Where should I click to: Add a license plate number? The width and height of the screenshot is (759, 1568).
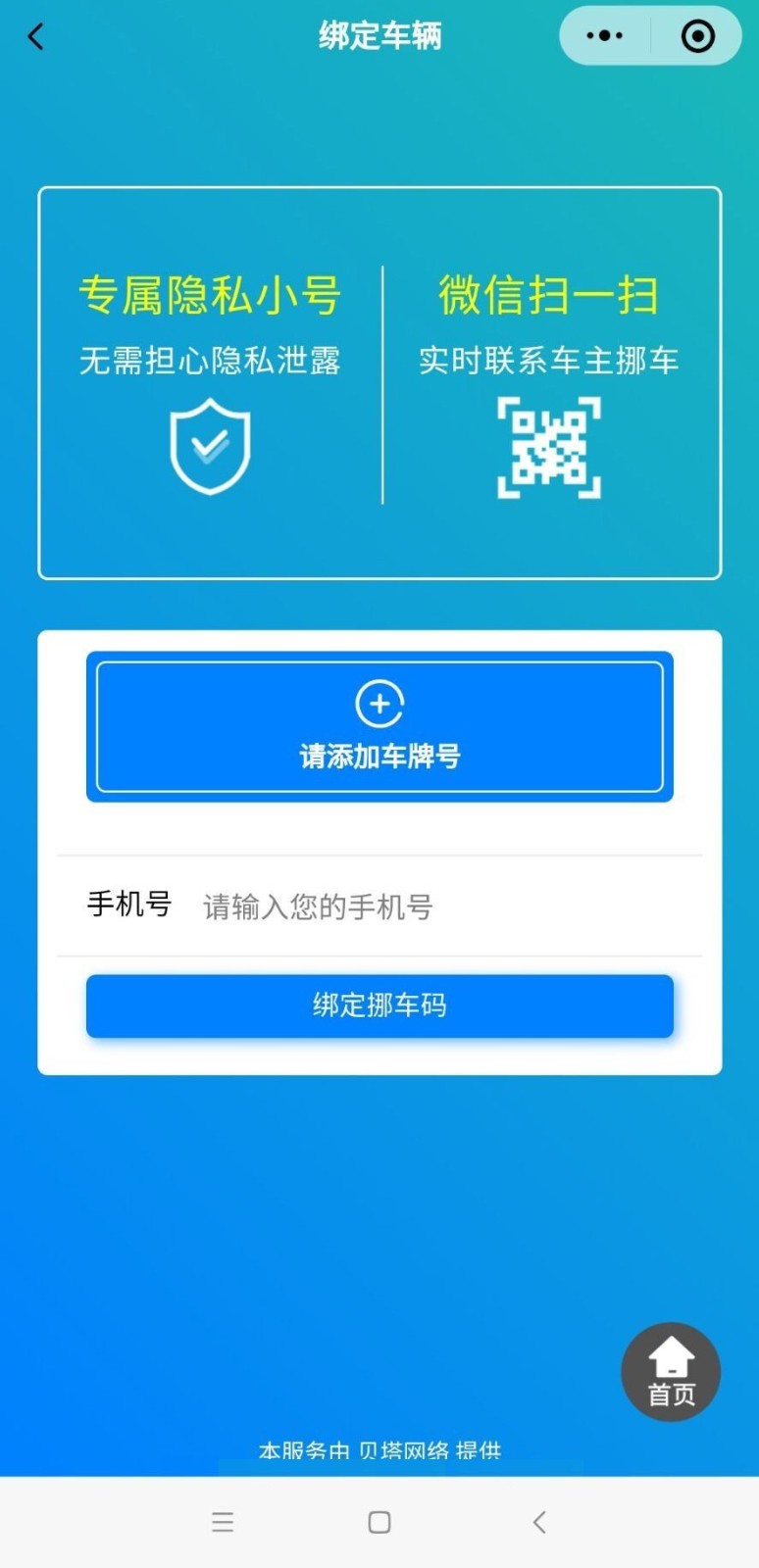click(x=379, y=726)
